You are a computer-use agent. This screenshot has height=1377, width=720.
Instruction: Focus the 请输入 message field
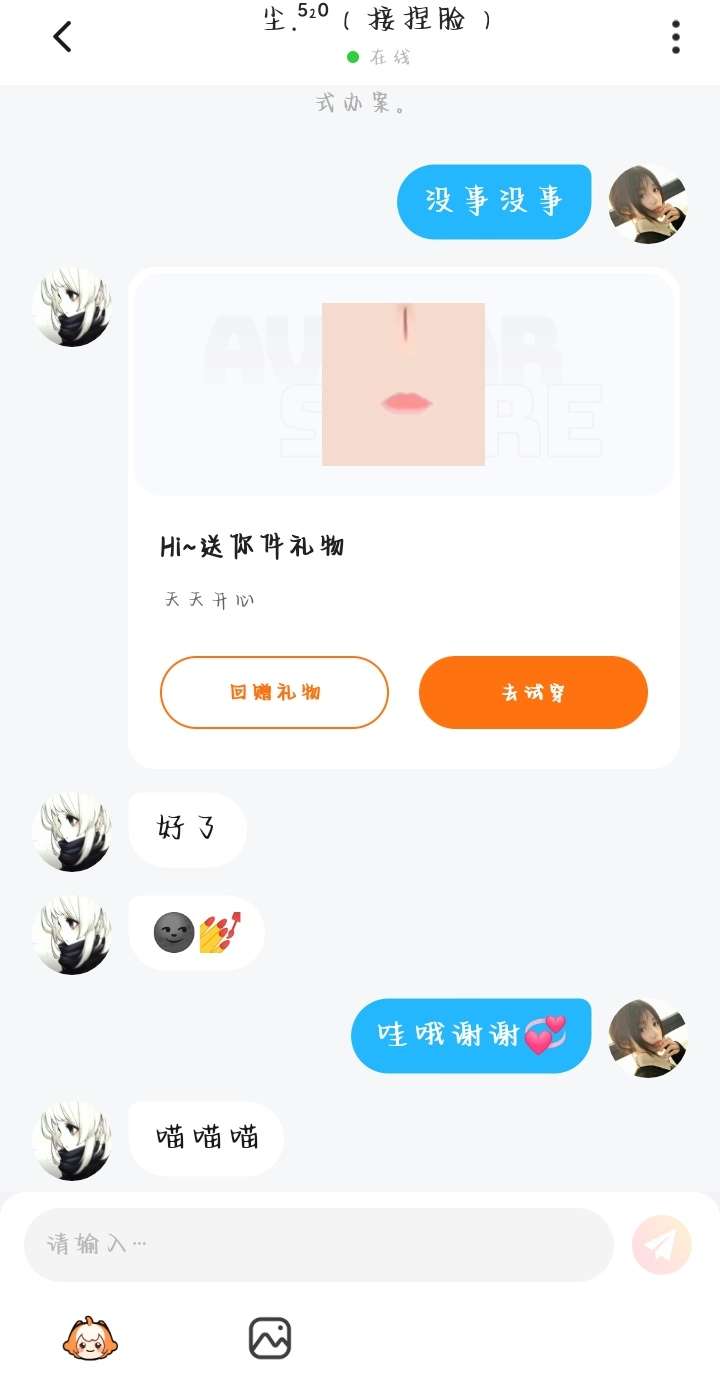(x=318, y=1244)
